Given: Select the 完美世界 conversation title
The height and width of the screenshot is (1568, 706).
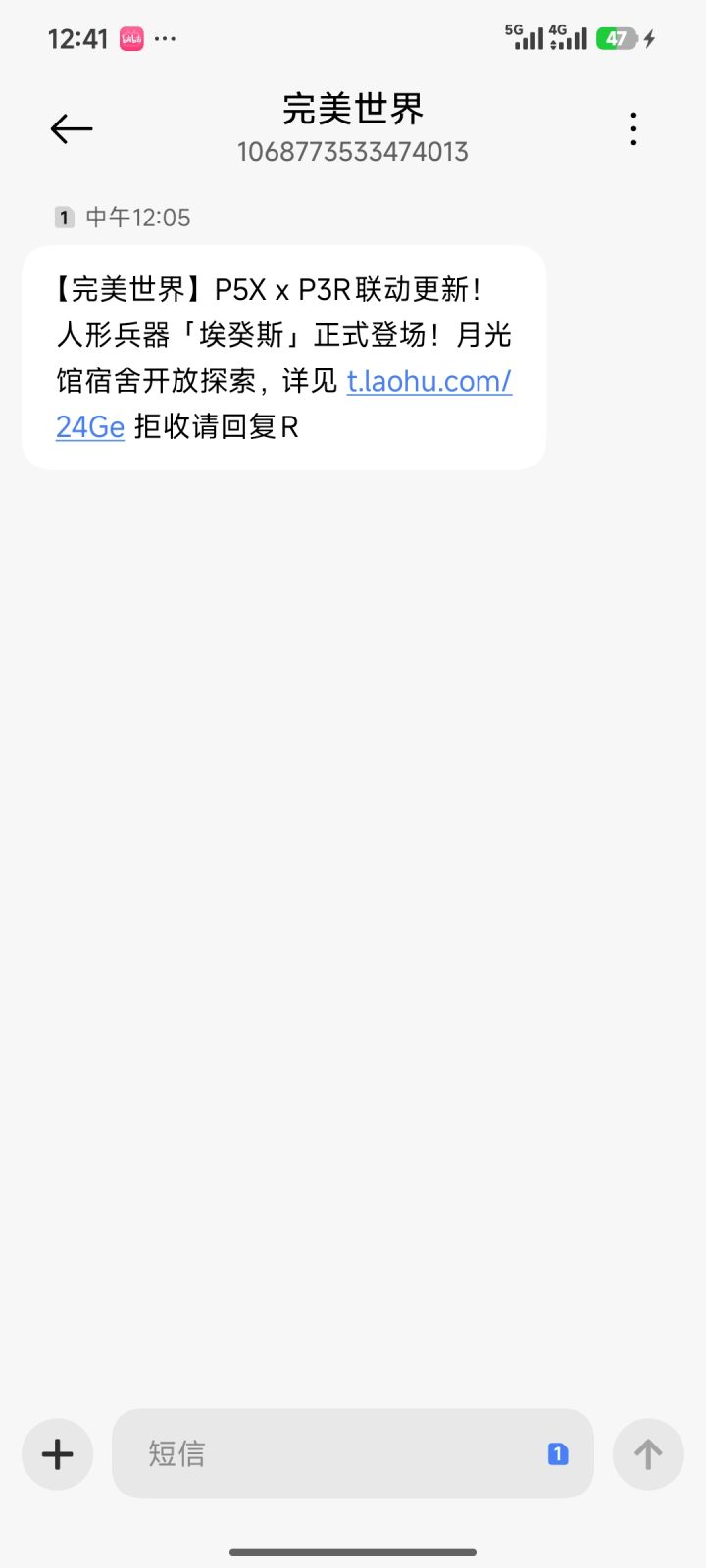Looking at the screenshot, I should click(352, 111).
